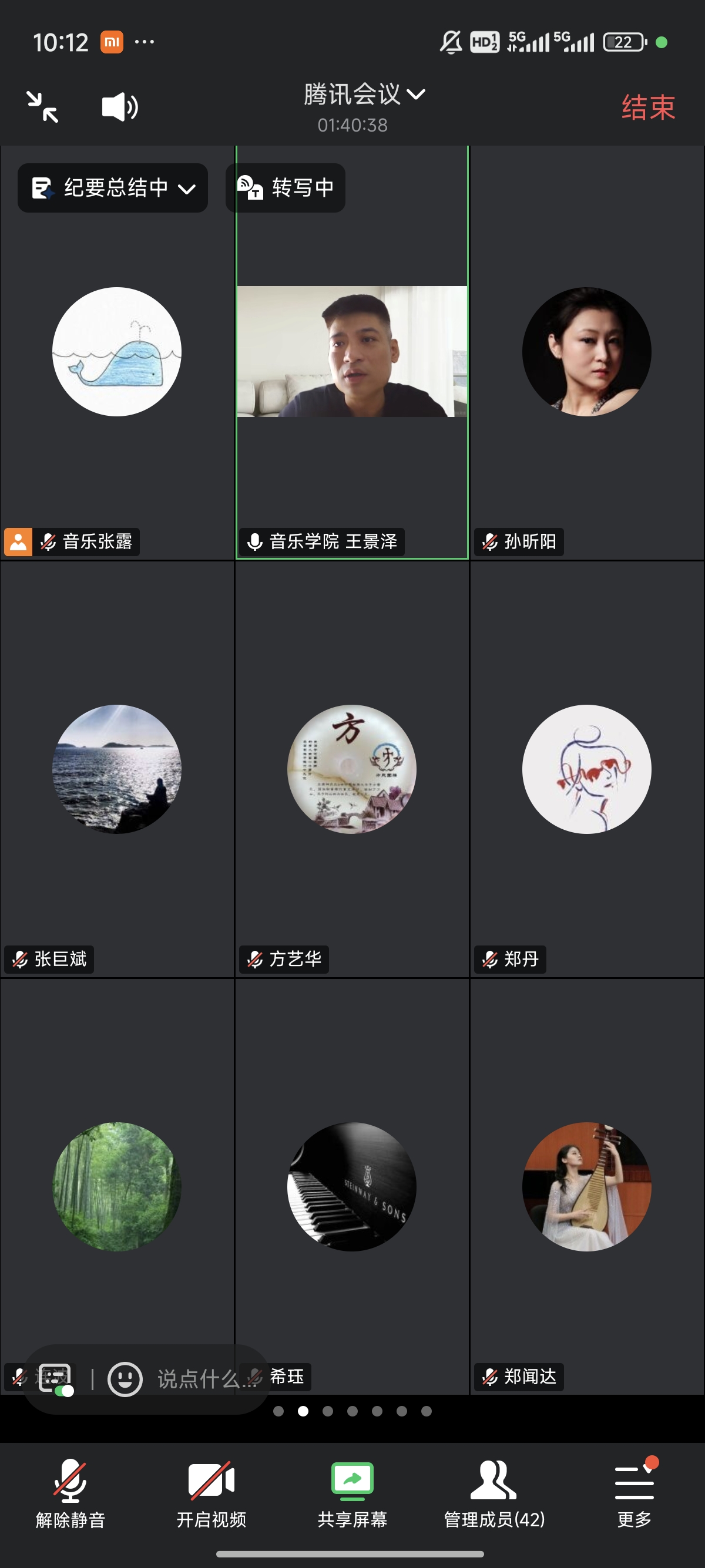This screenshot has height=1568, width=705.
Task: Start 共享屏幕 screen sharing
Action: 352,1492
